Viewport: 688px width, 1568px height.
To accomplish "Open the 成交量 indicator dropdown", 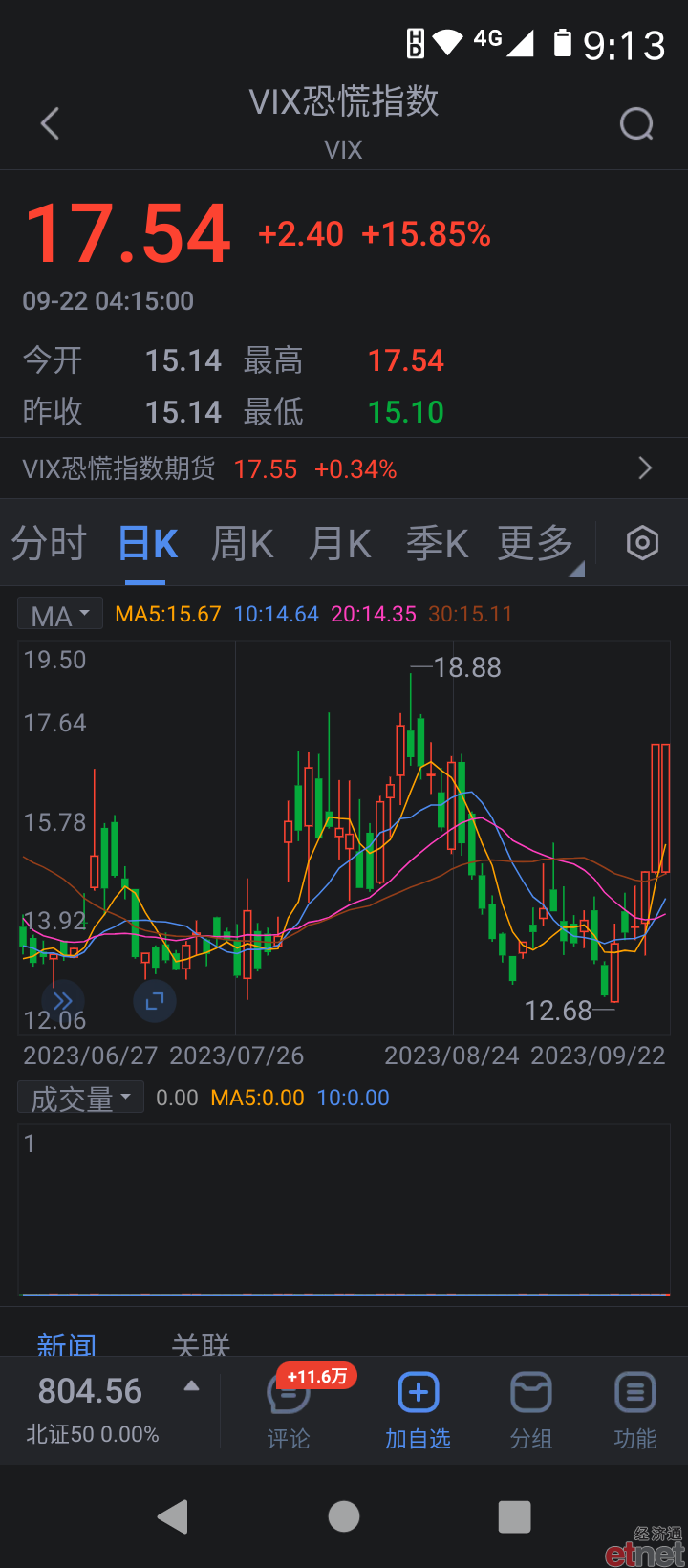I will pyautogui.click(x=80, y=1098).
